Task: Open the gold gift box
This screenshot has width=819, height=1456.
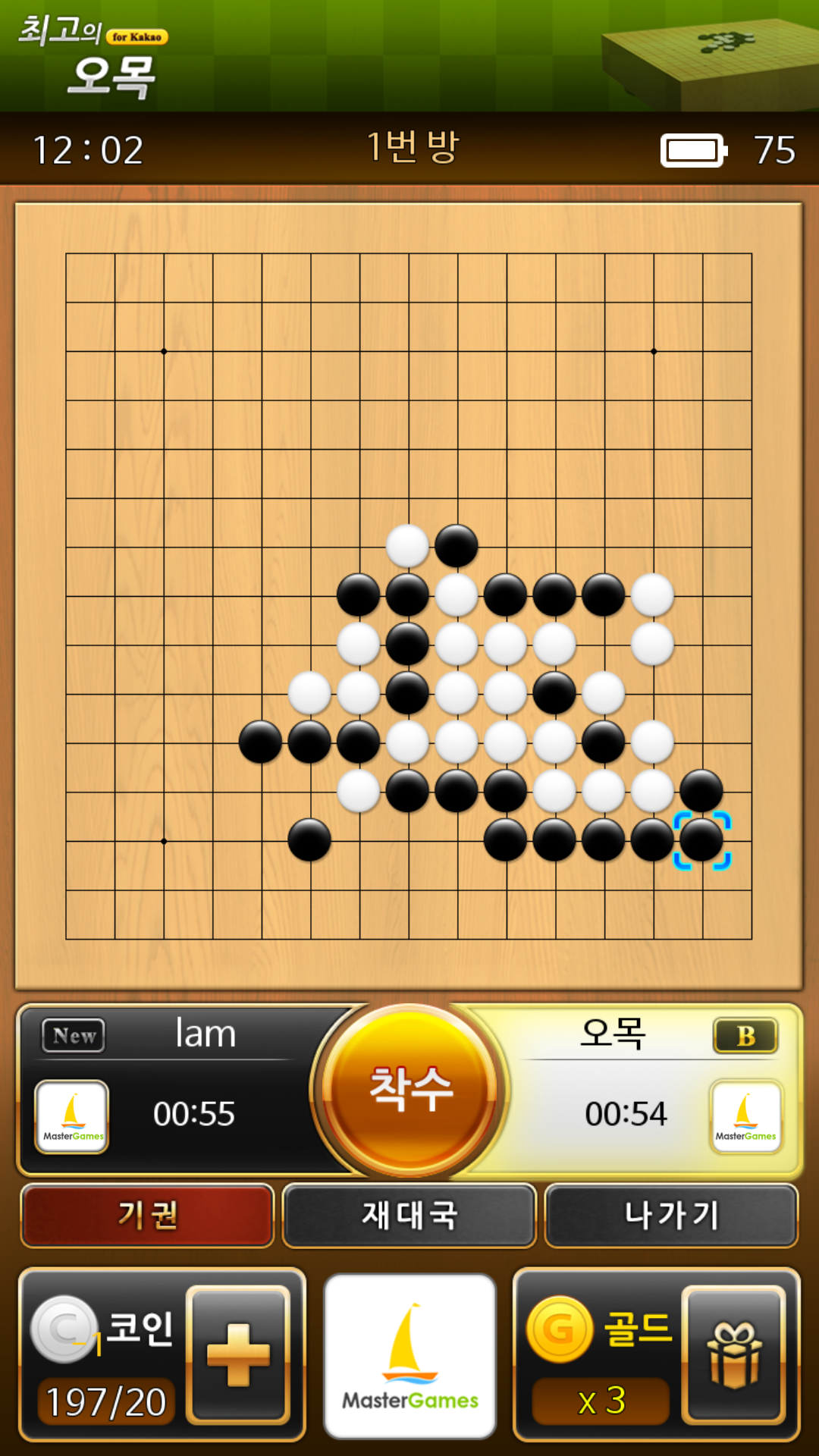Action: pos(733,1354)
